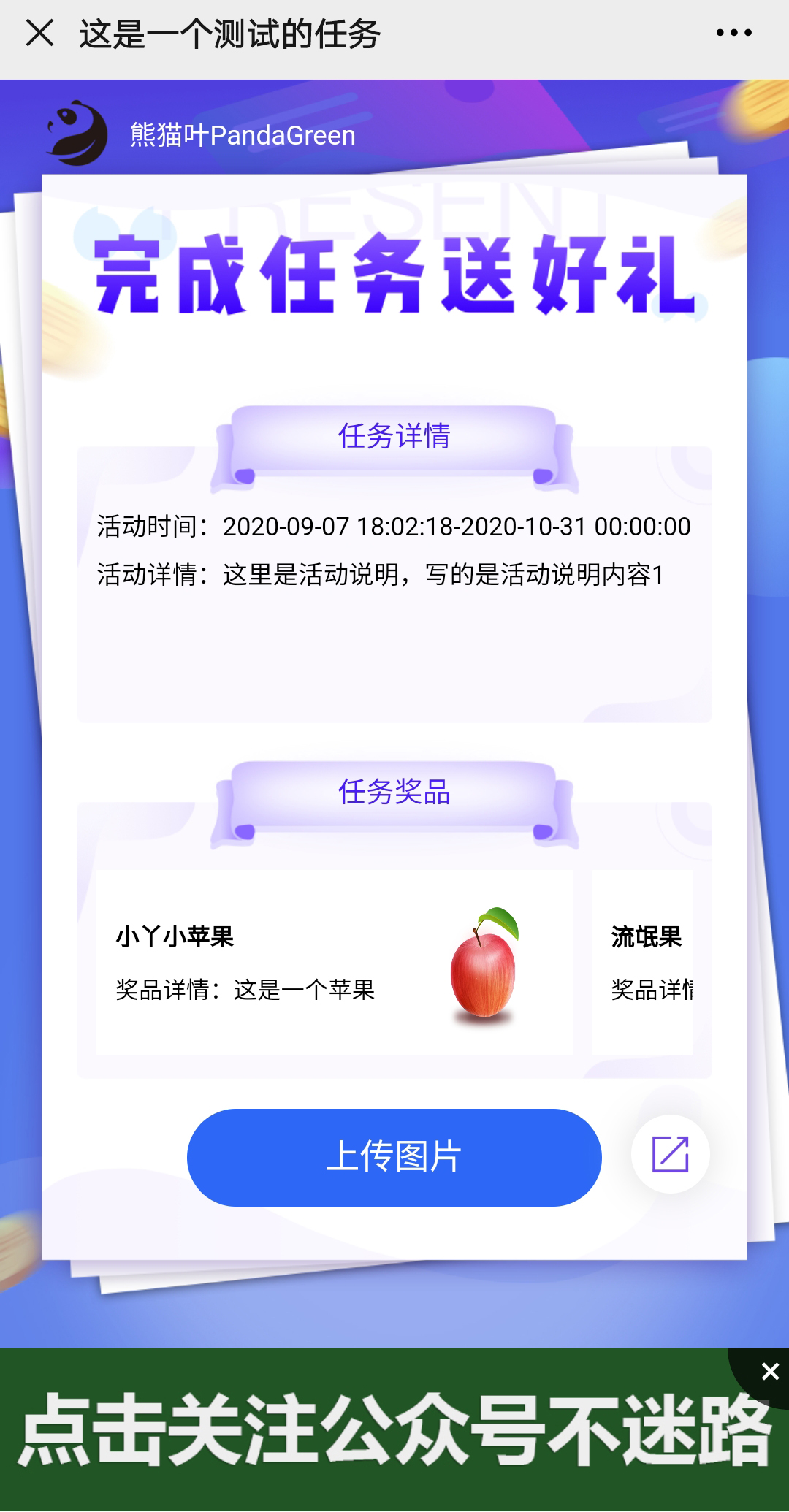Close the page with the X icon
Image resolution: width=789 pixels, height=1512 pixels.
pyautogui.click(x=39, y=34)
